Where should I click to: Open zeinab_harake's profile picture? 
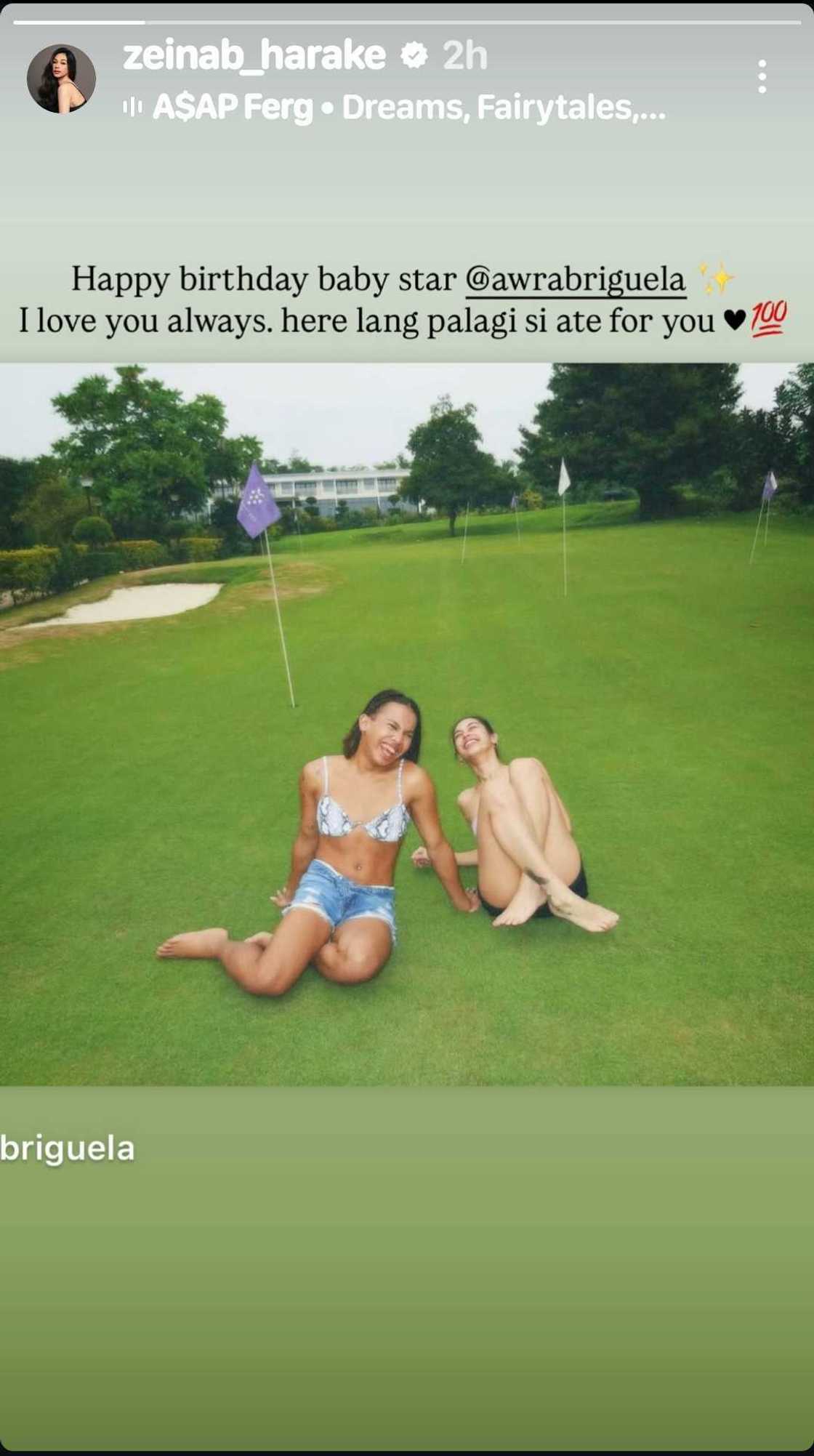[61, 79]
